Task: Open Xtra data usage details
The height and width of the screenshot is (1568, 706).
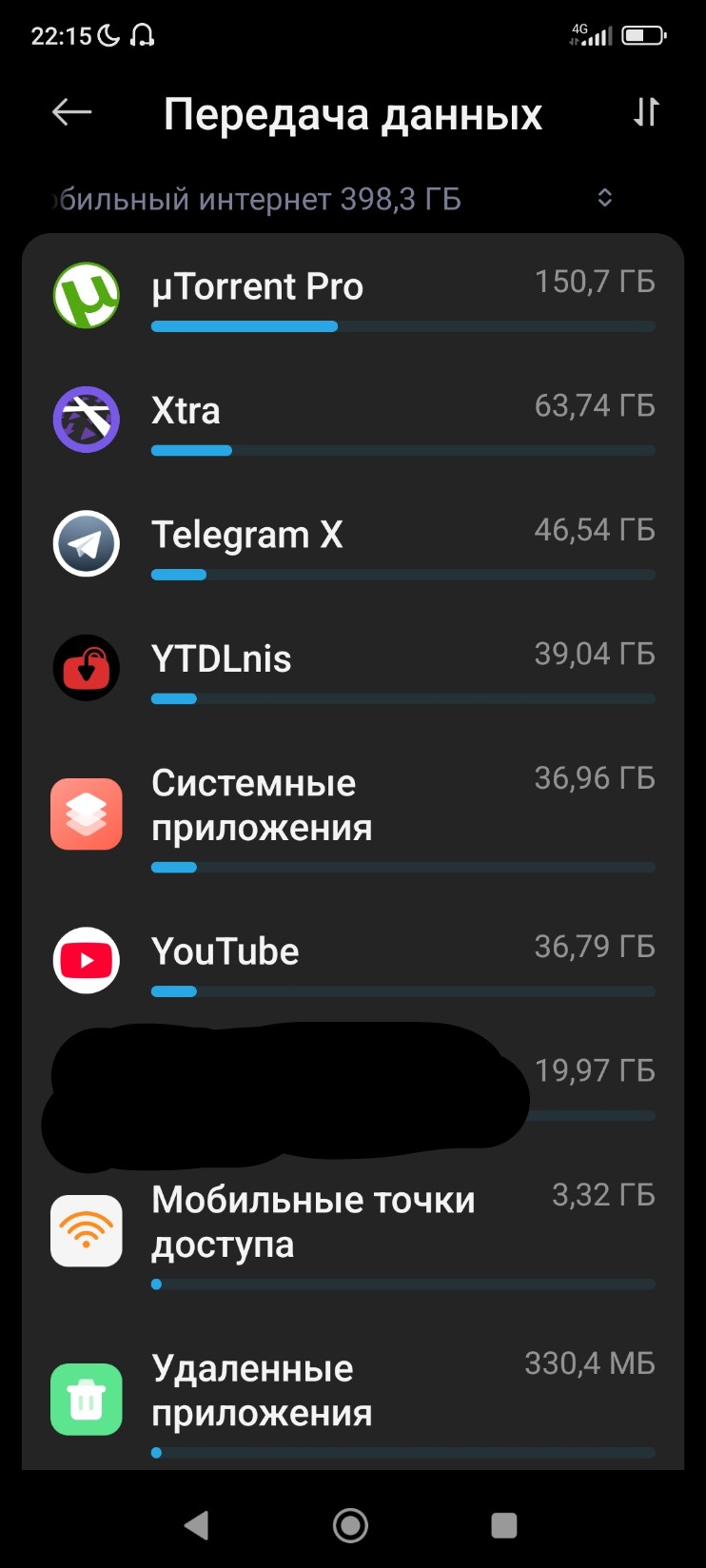Action: pos(352,421)
